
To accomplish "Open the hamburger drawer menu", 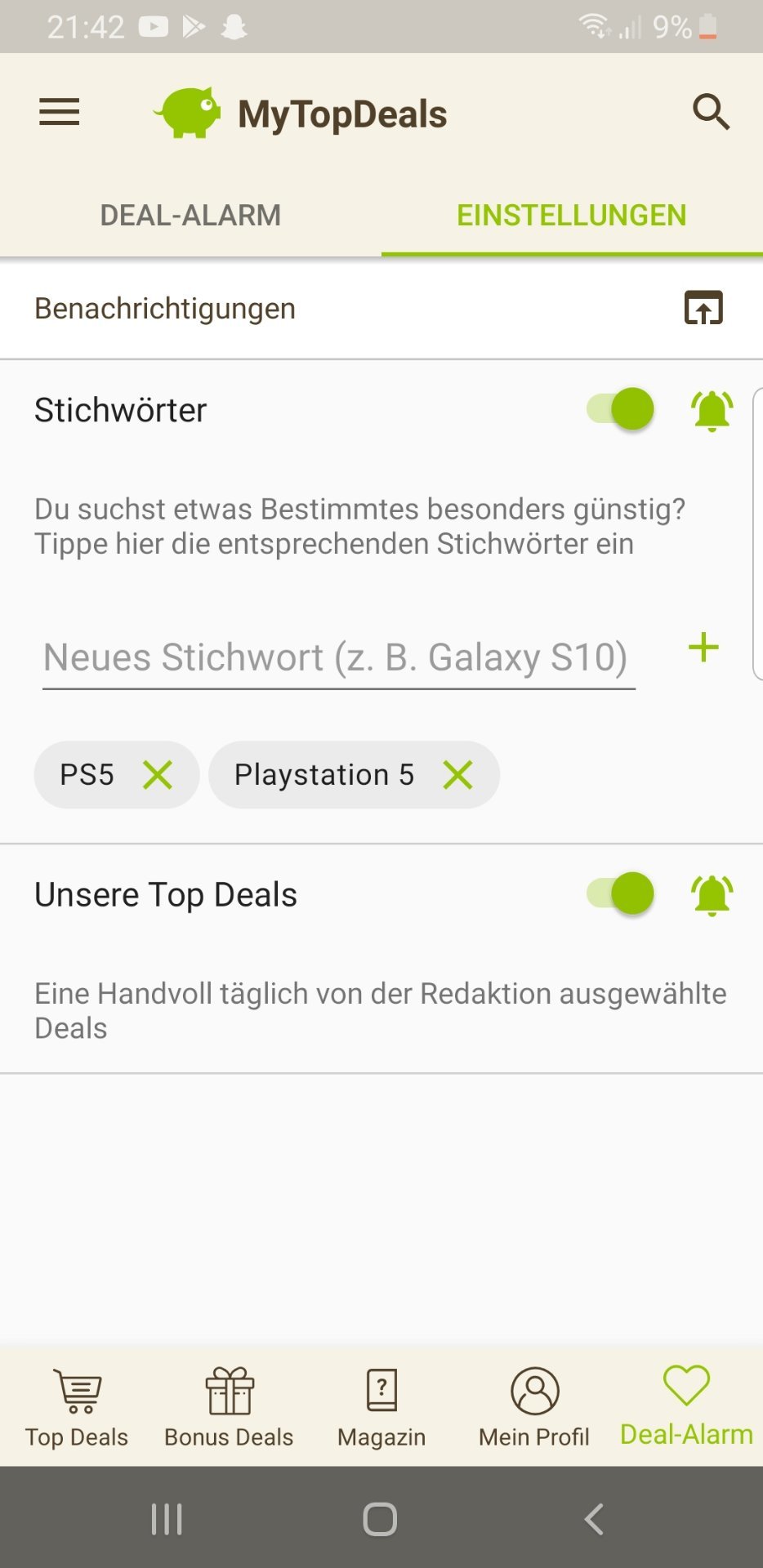I will 60,112.
